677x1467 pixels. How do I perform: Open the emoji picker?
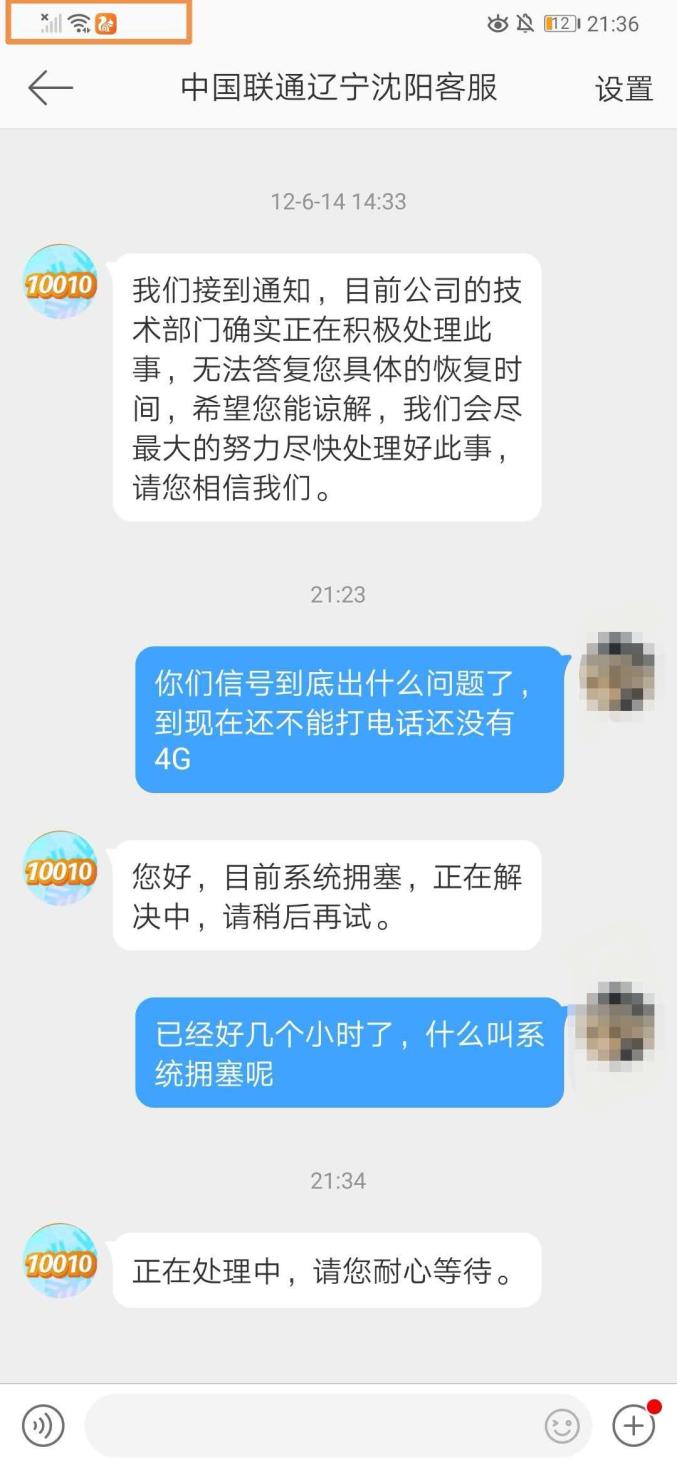561,1426
